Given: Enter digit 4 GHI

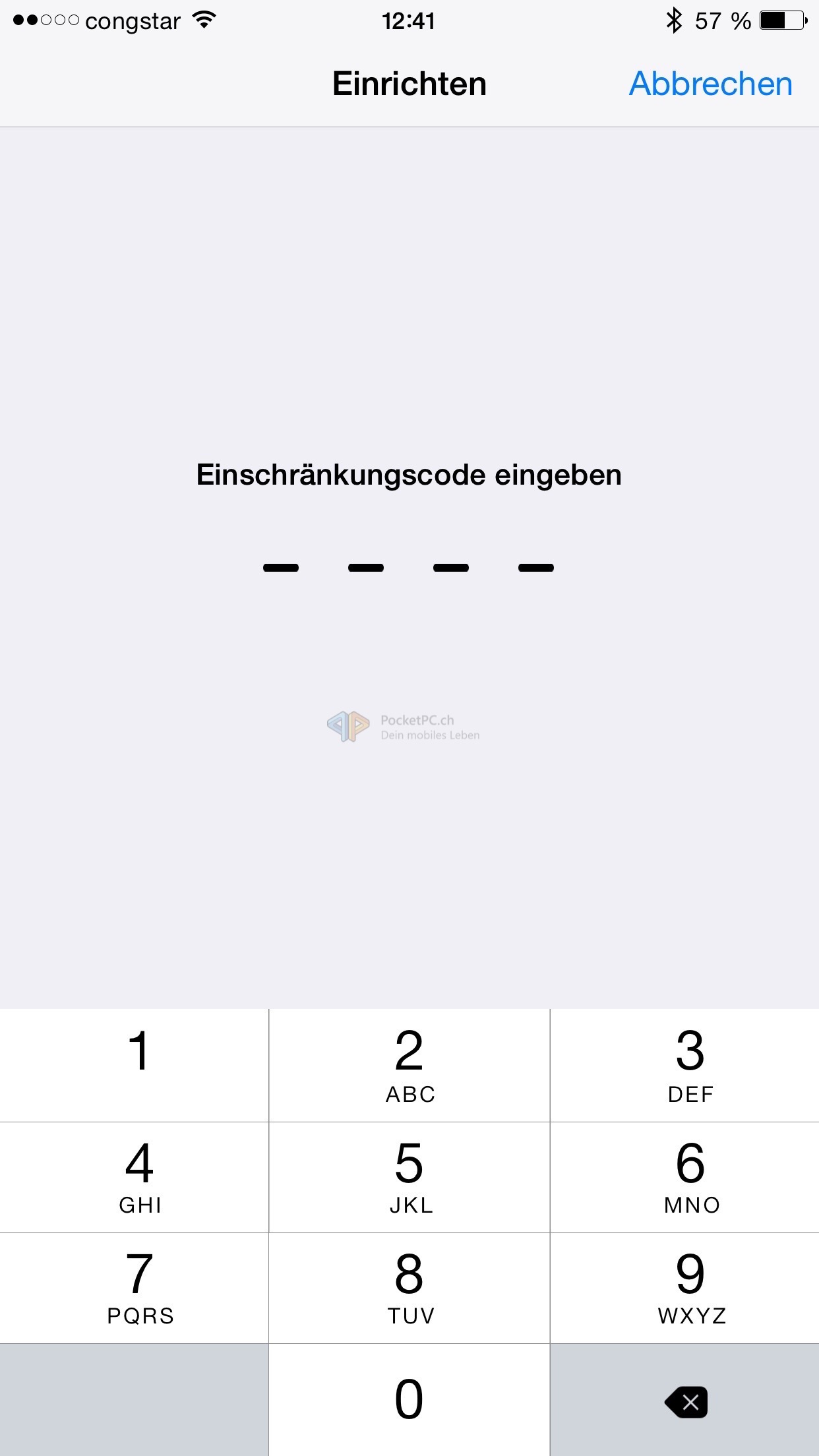Looking at the screenshot, I should [134, 1177].
